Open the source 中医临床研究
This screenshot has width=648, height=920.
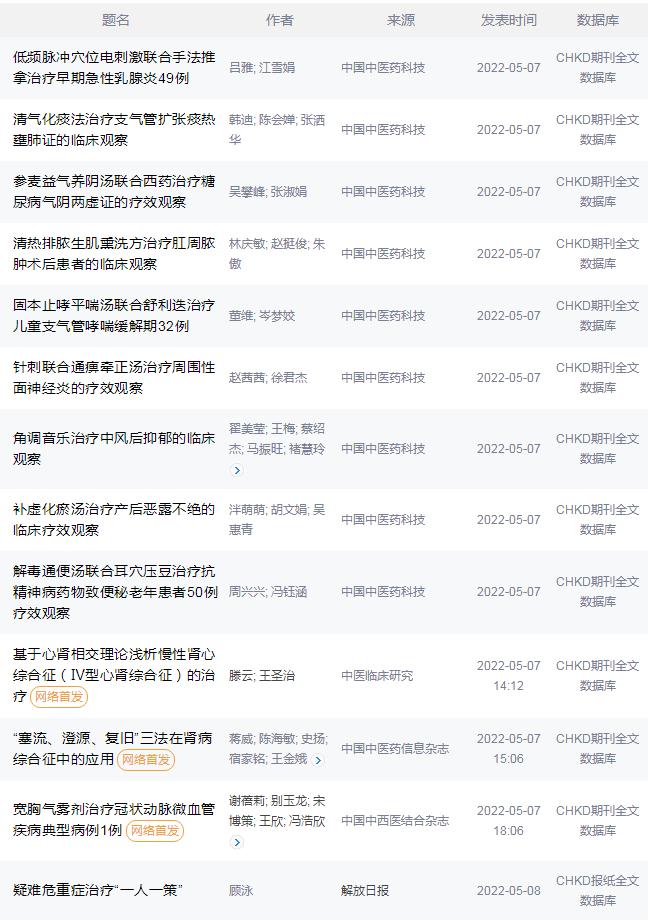[x=376, y=675]
